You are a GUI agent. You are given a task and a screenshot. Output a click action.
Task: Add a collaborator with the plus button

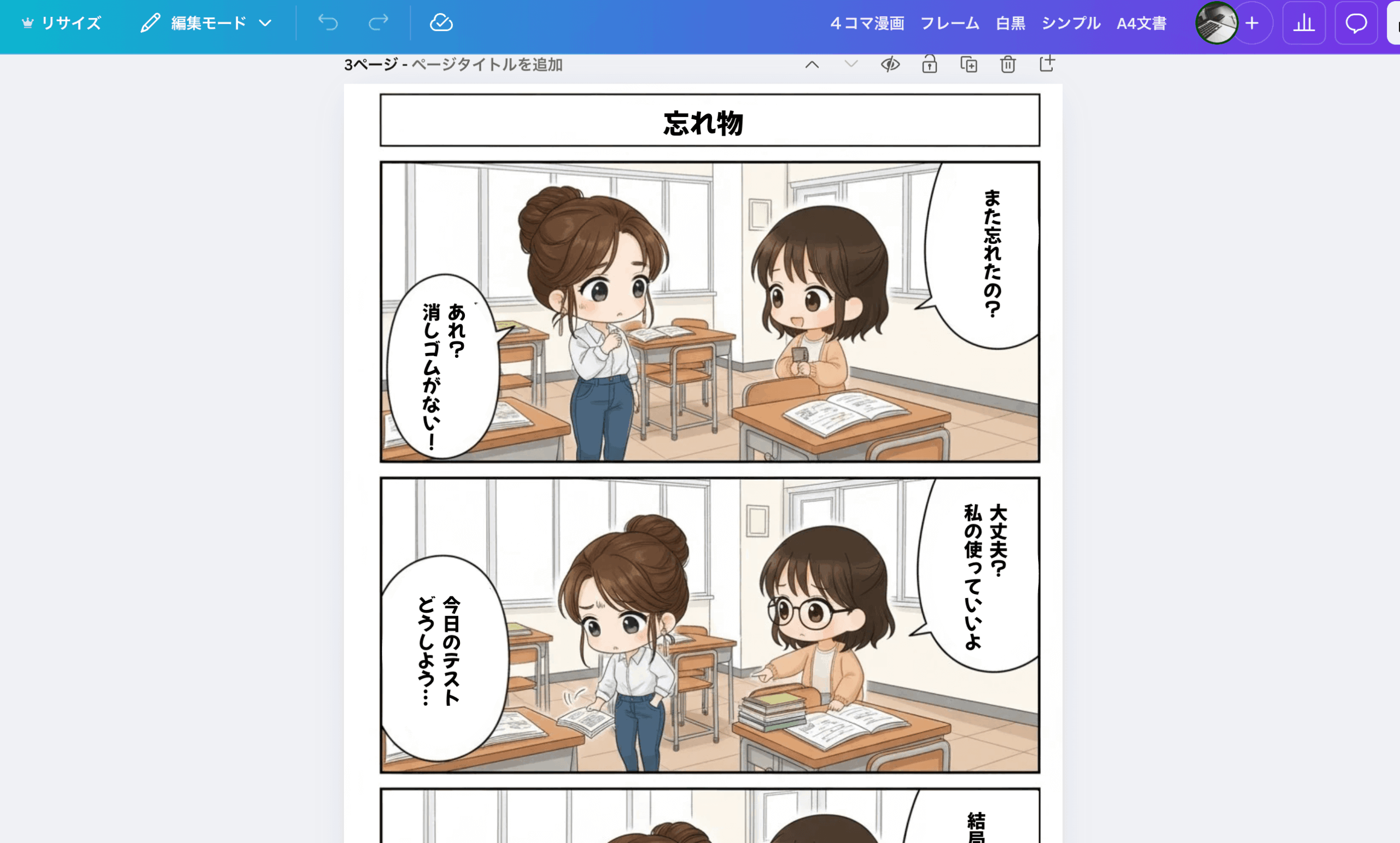pyautogui.click(x=1252, y=24)
